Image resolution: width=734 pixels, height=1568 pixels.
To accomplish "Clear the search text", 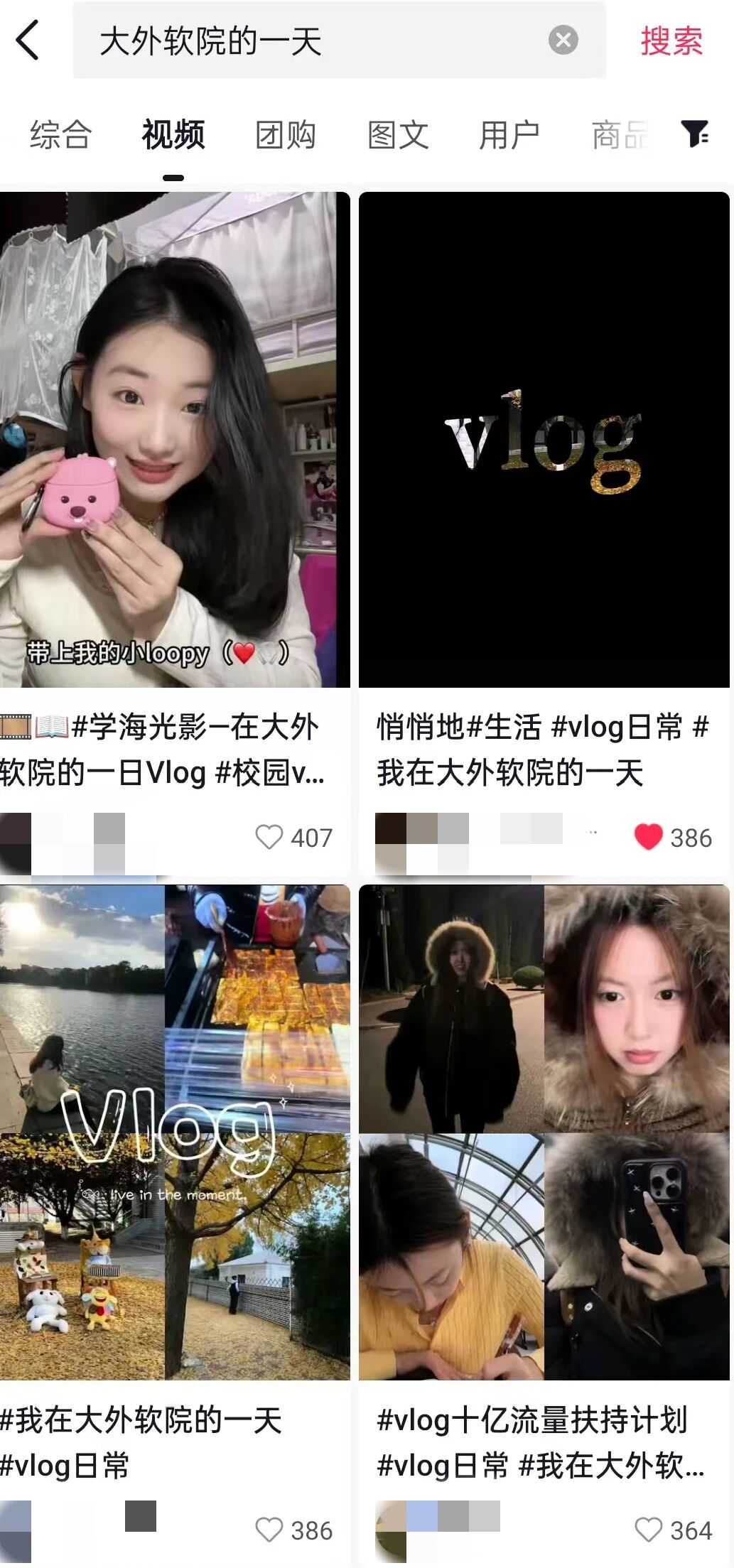I will point(563,40).
